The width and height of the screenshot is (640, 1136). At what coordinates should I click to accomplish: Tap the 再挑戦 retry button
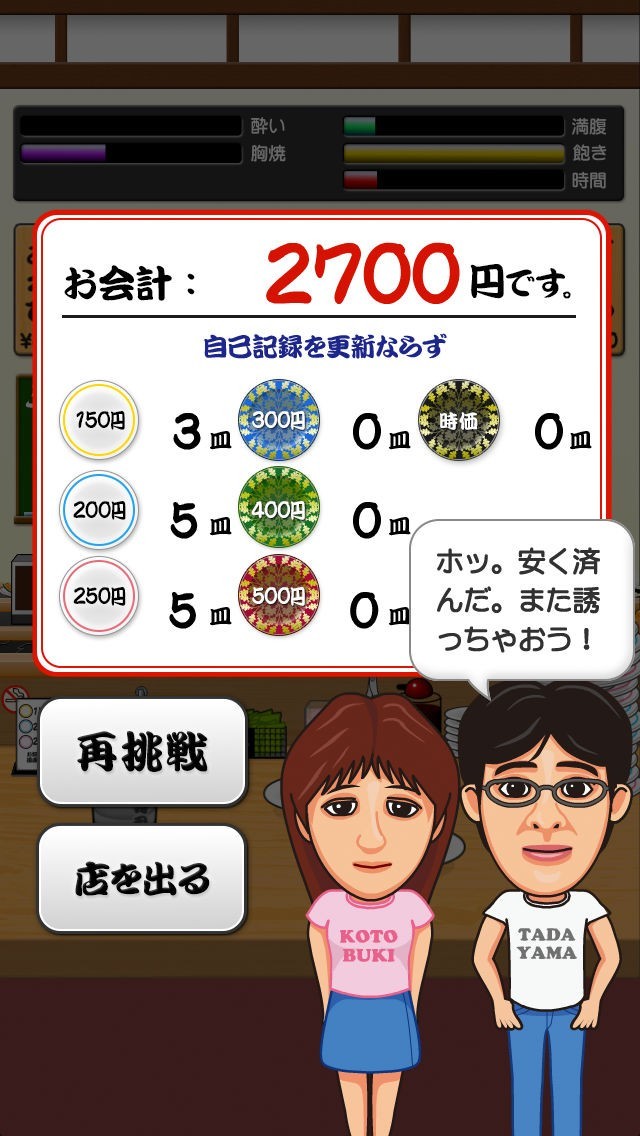[142, 751]
